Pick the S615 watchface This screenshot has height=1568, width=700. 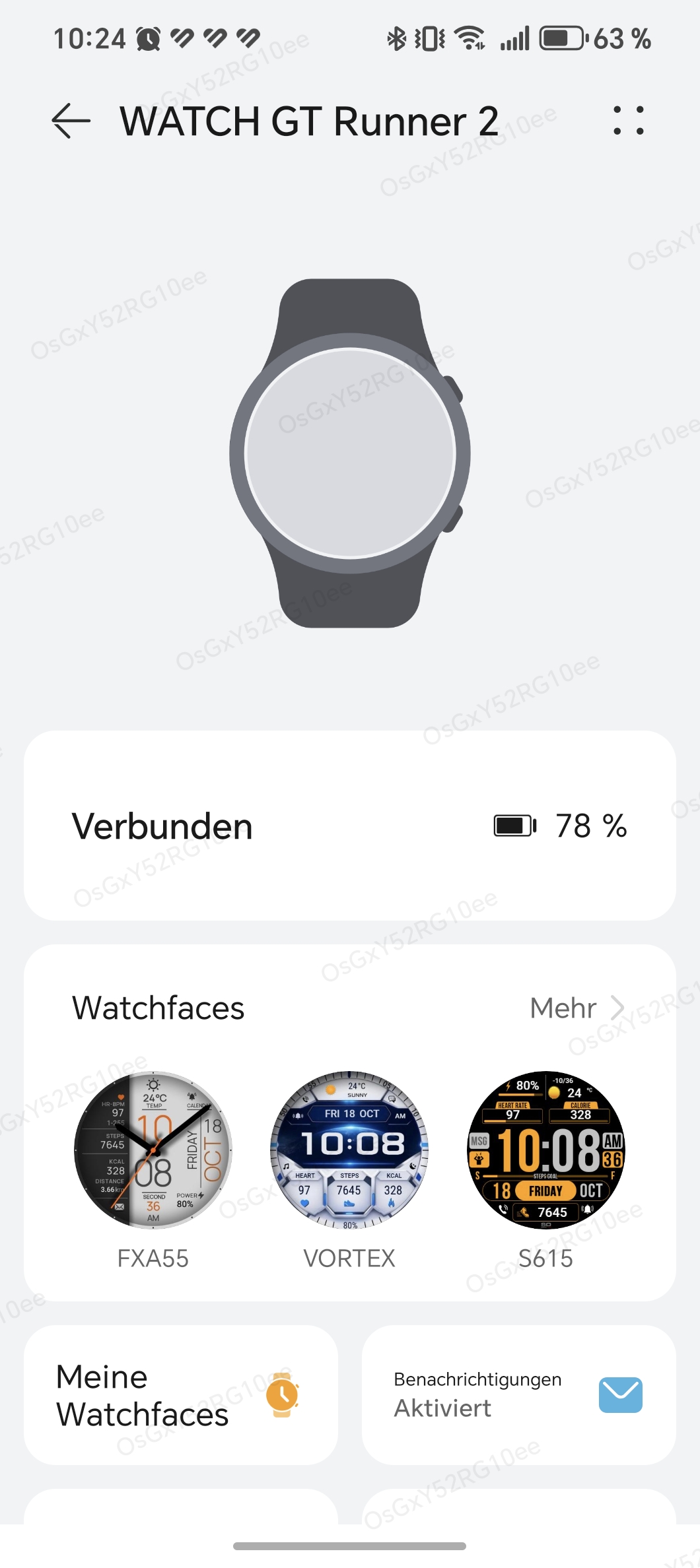(x=545, y=1150)
